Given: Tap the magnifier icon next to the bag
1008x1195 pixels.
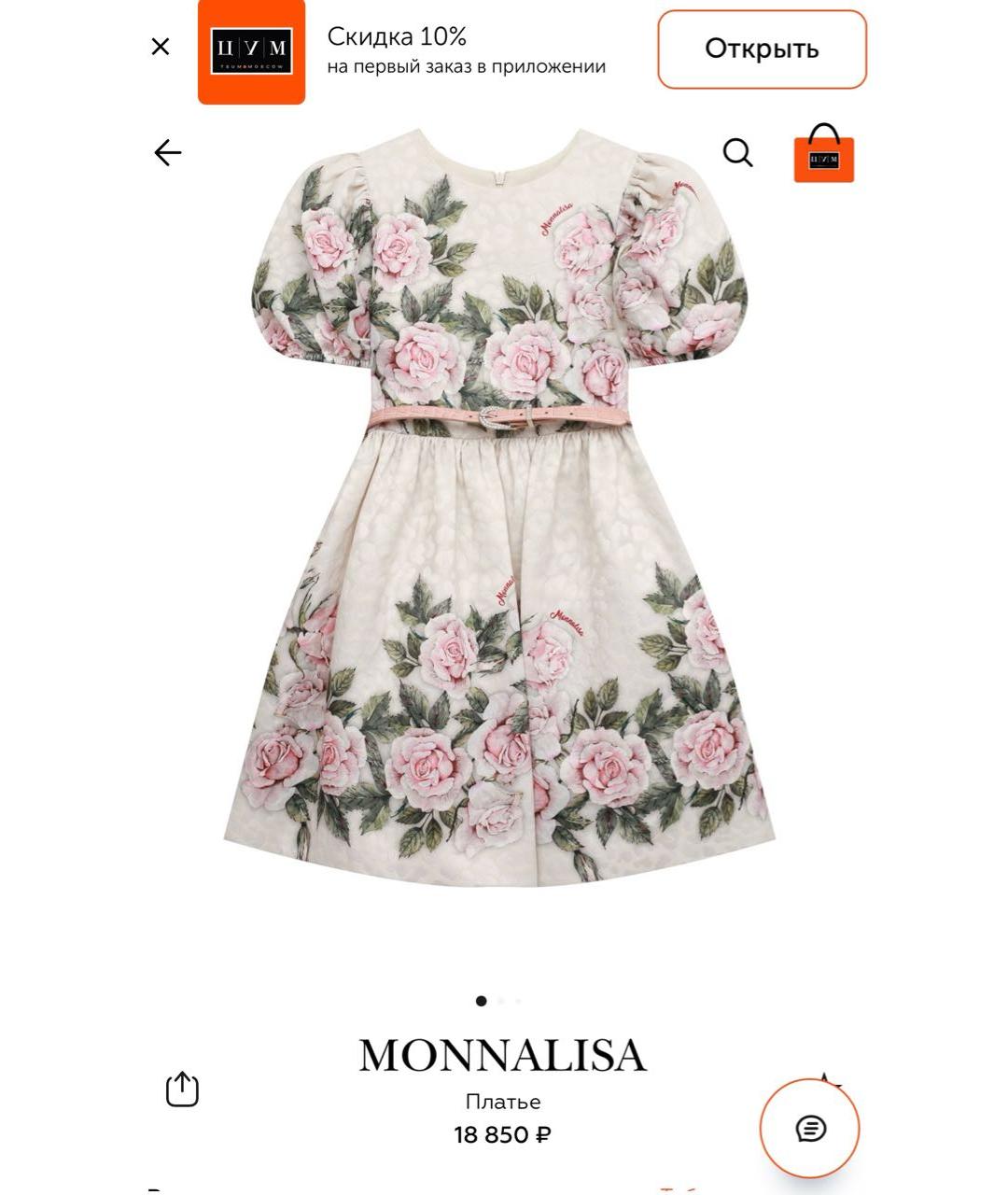Looking at the screenshot, I should [738, 152].
